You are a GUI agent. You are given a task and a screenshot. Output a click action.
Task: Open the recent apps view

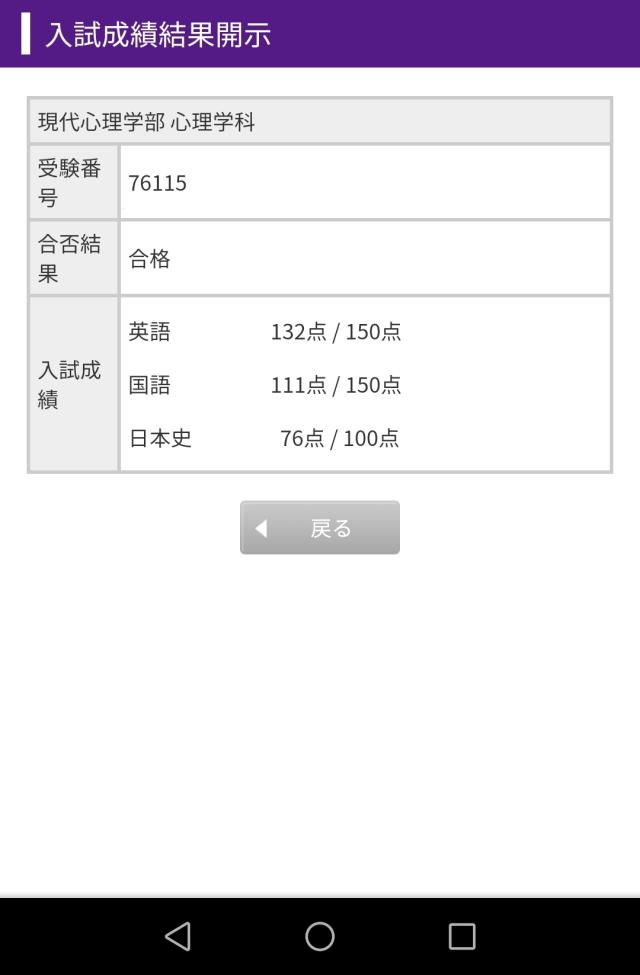[461, 936]
